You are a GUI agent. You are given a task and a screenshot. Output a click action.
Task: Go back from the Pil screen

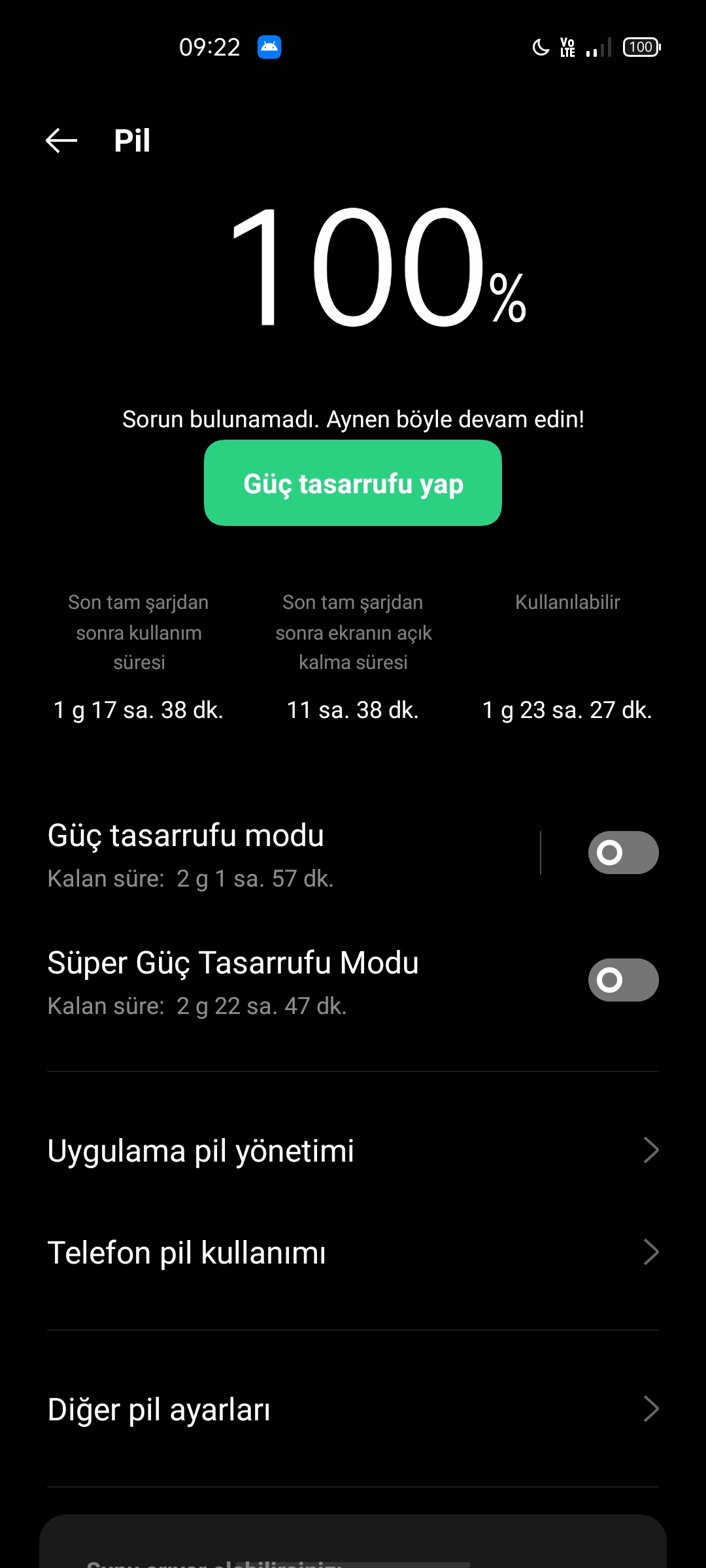click(x=61, y=140)
